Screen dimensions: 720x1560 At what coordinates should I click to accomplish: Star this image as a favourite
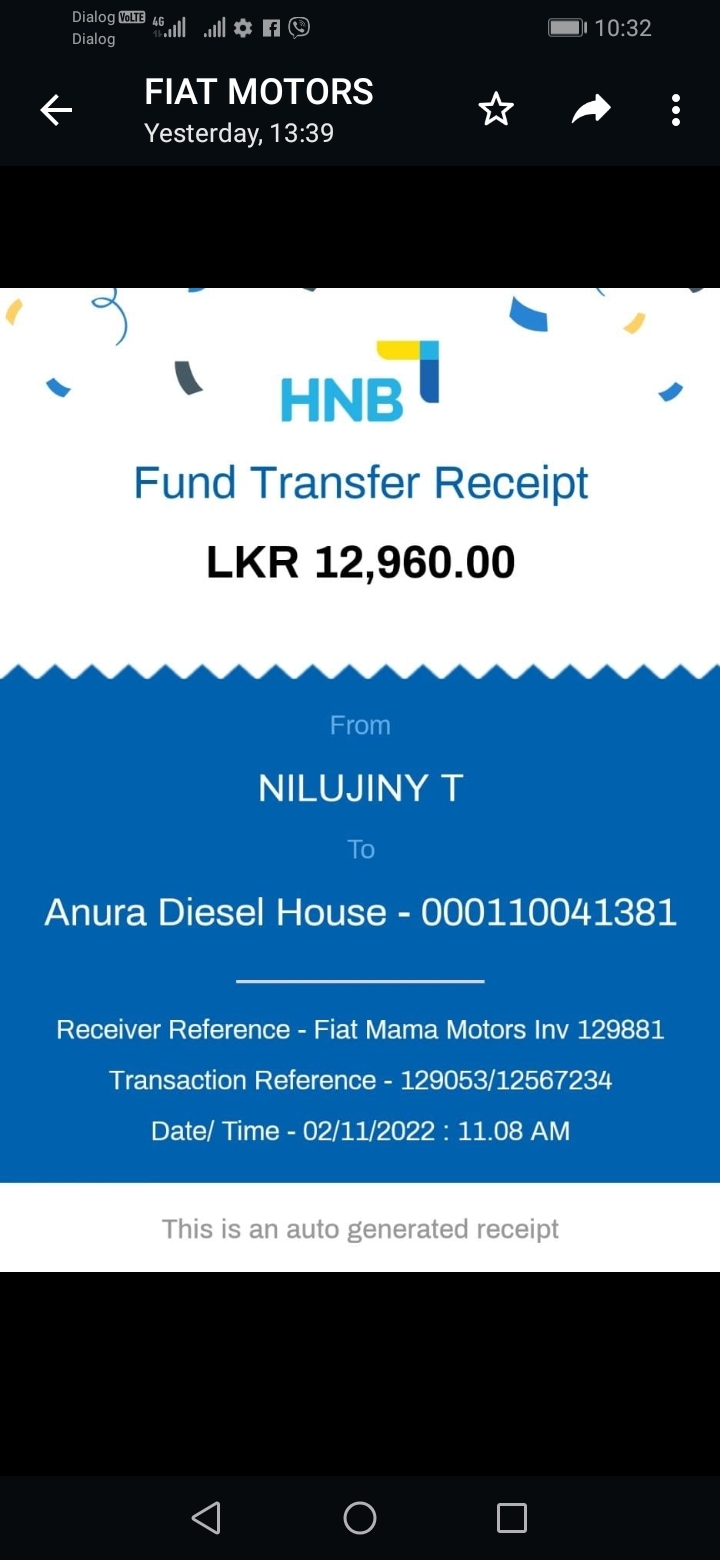(496, 110)
